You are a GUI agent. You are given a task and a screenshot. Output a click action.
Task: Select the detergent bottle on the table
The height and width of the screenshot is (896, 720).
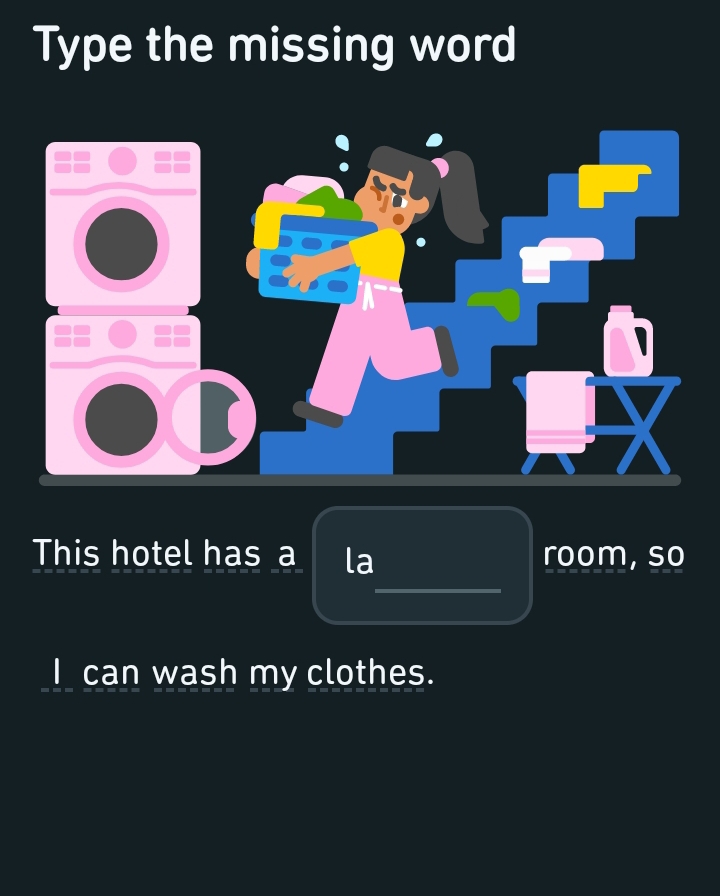(x=628, y=340)
